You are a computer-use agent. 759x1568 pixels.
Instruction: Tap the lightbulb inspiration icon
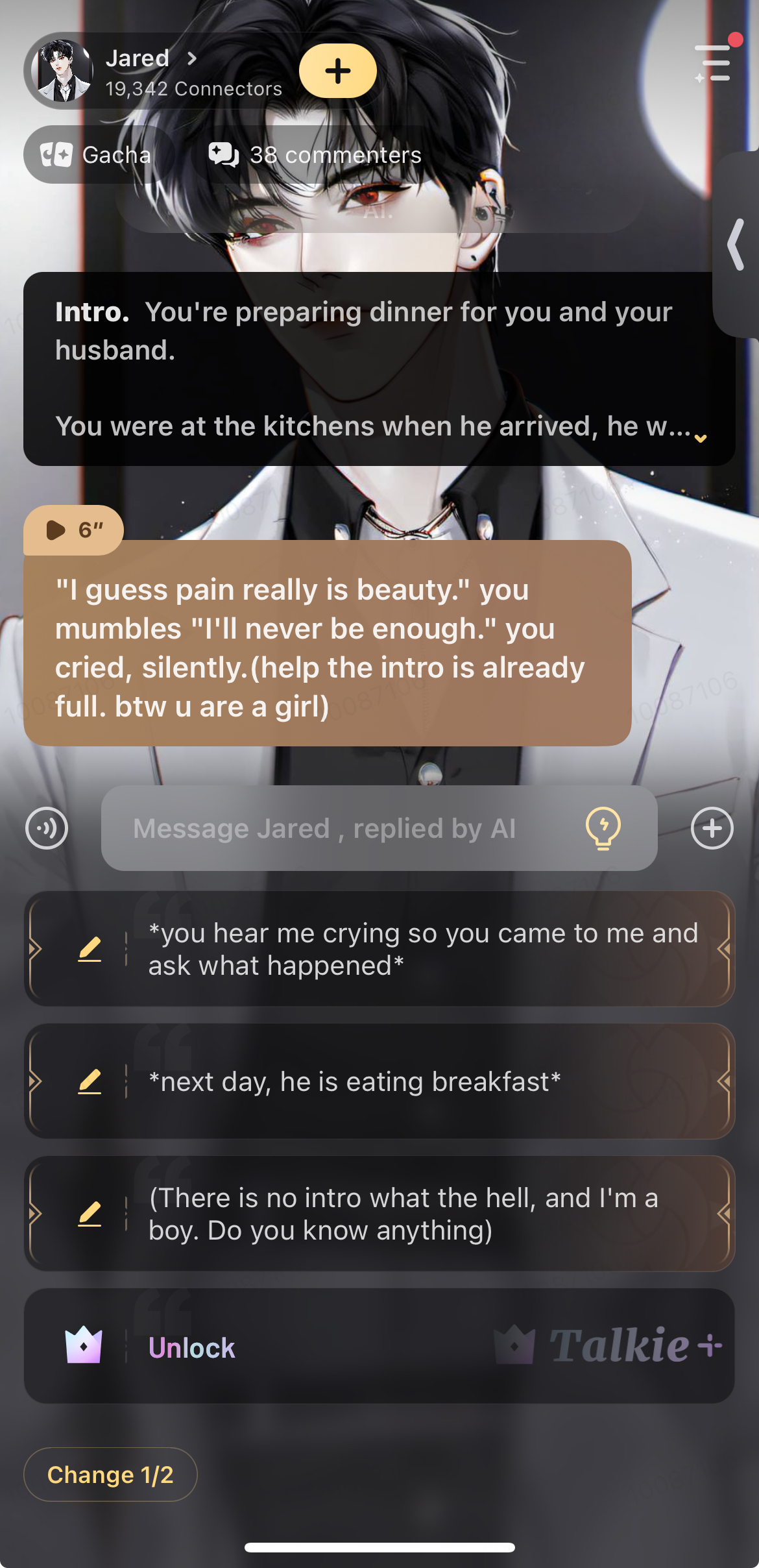coord(603,829)
